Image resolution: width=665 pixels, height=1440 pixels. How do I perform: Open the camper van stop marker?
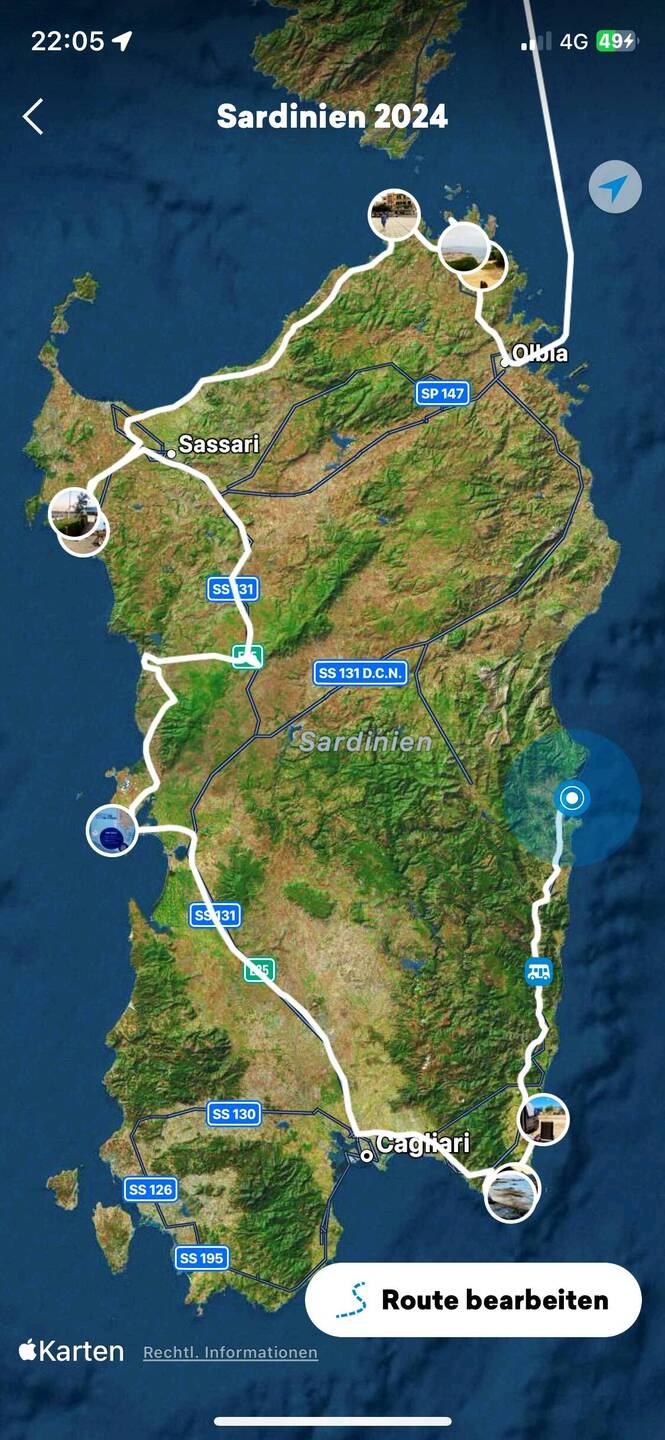point(539,970)
